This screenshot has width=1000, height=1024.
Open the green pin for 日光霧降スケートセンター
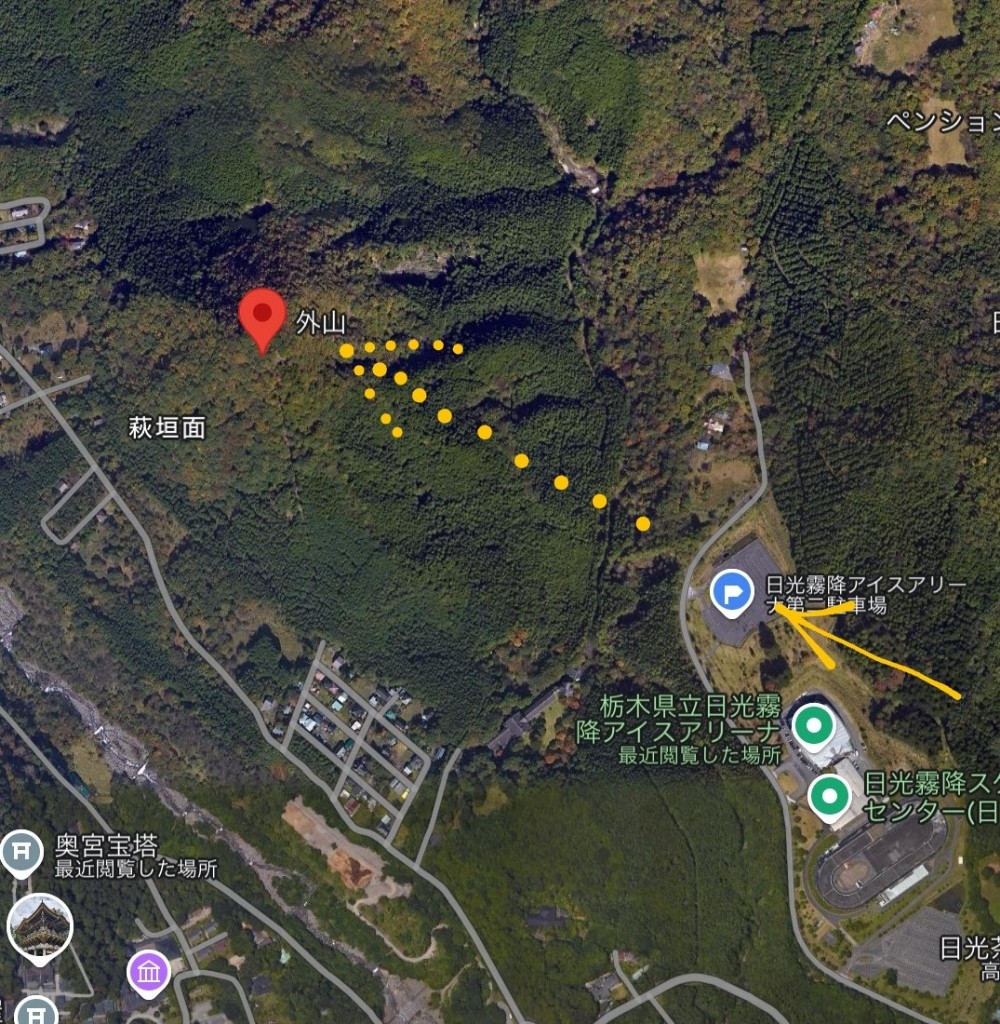click(829, 797)
